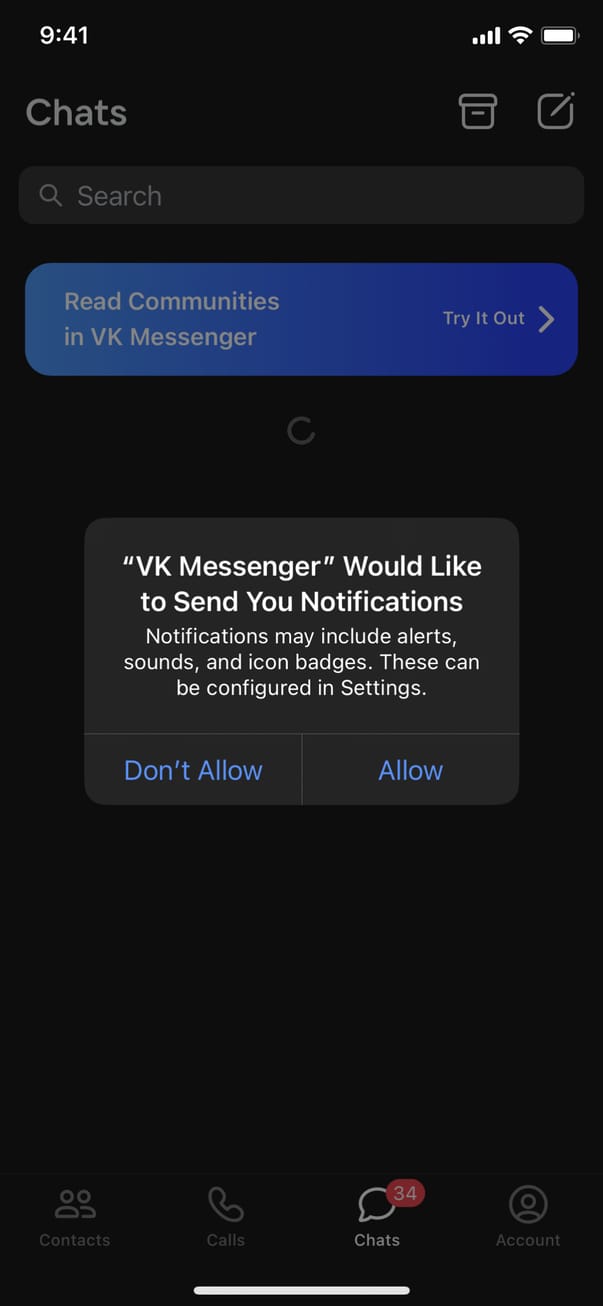603x1306 pixels.
Task: Compose a new chat with the pencil icon
Action: 555,111
